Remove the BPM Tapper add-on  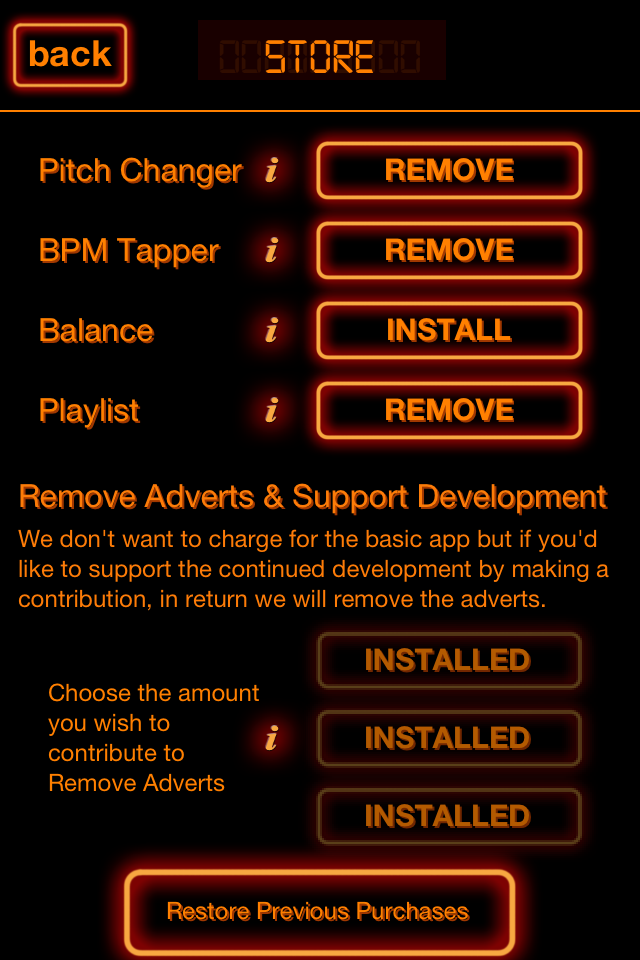[x=449, y=250]
